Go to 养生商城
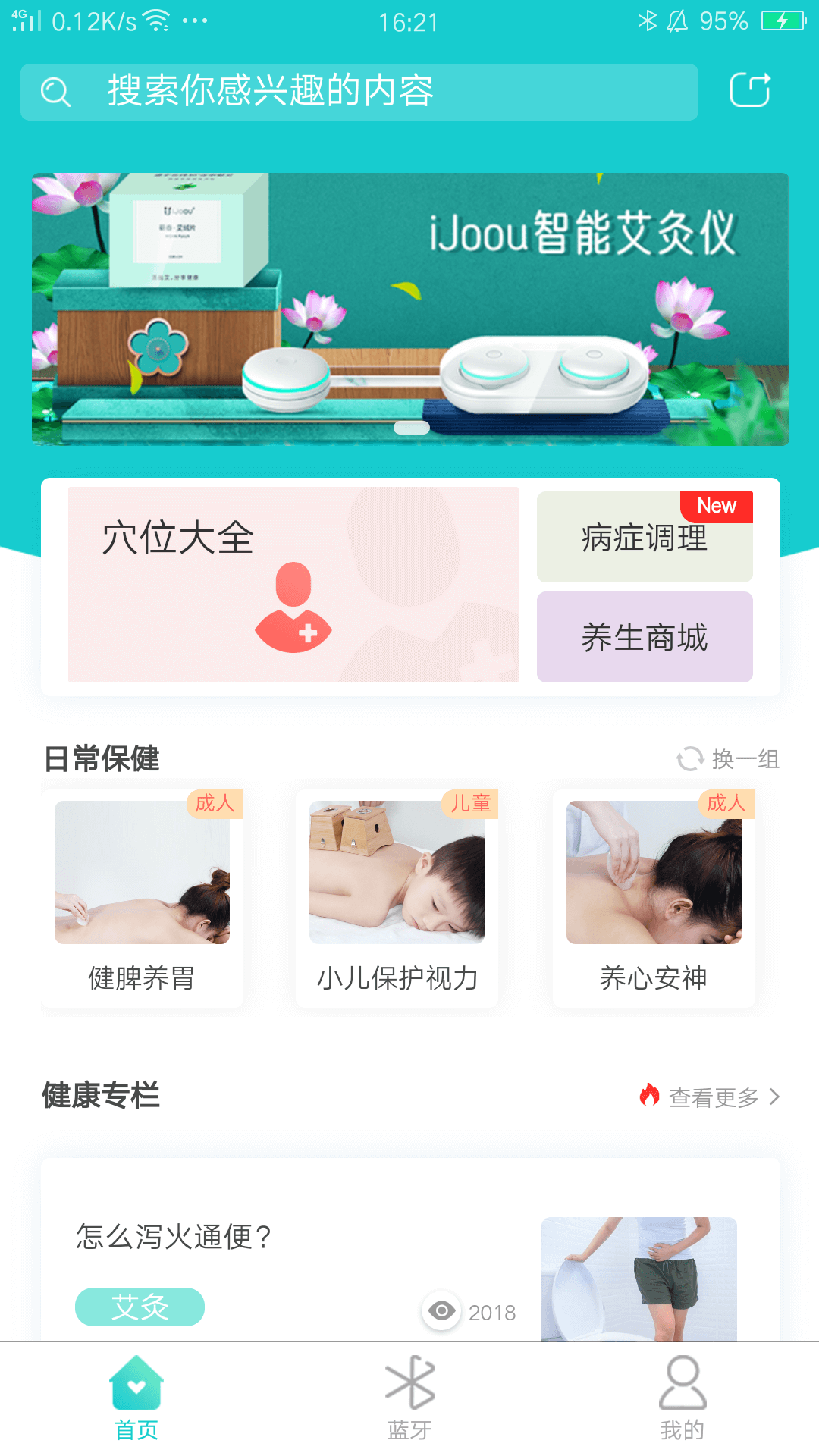 [645, 637]
